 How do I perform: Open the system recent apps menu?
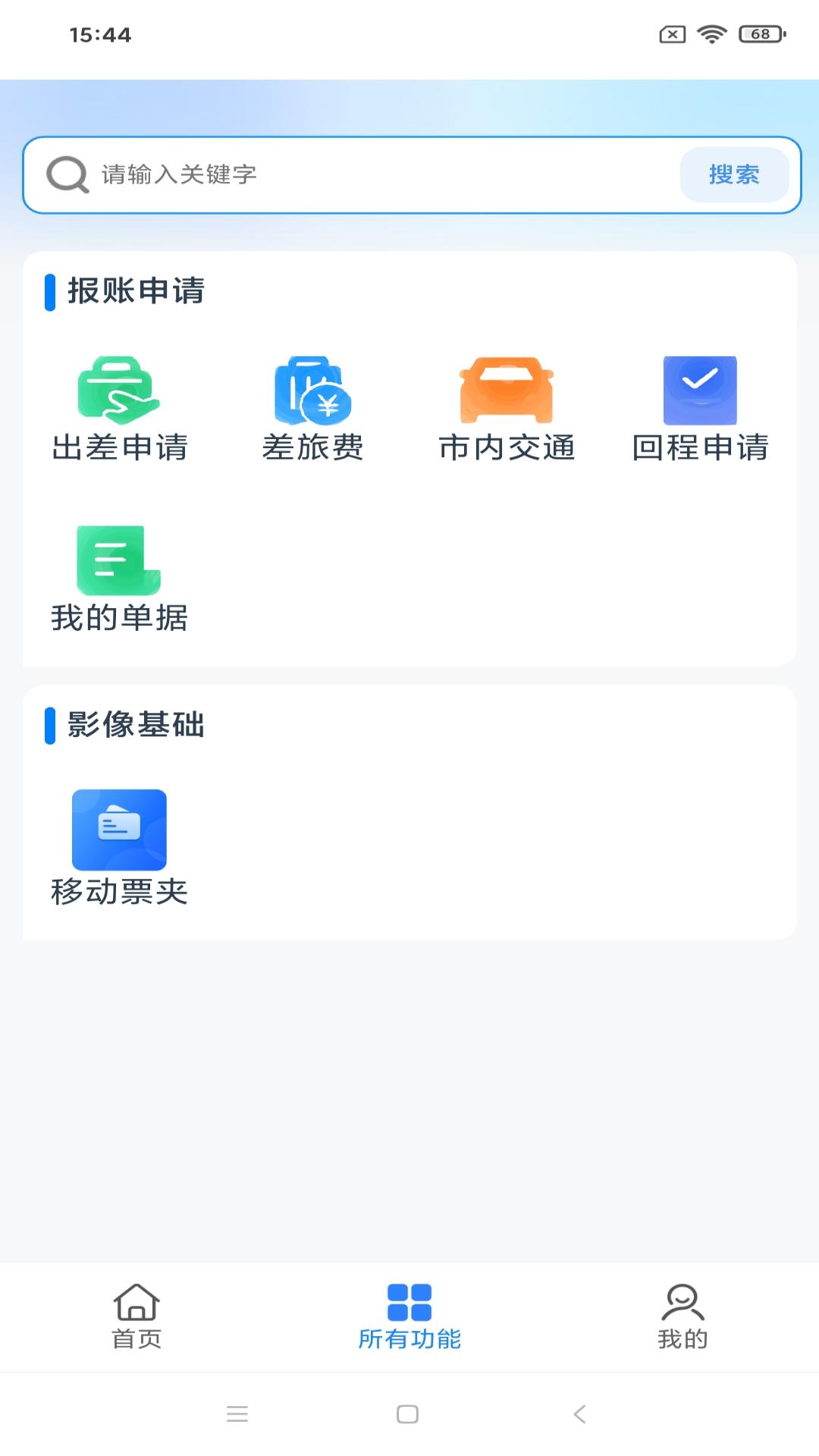tap(237, 1414)
